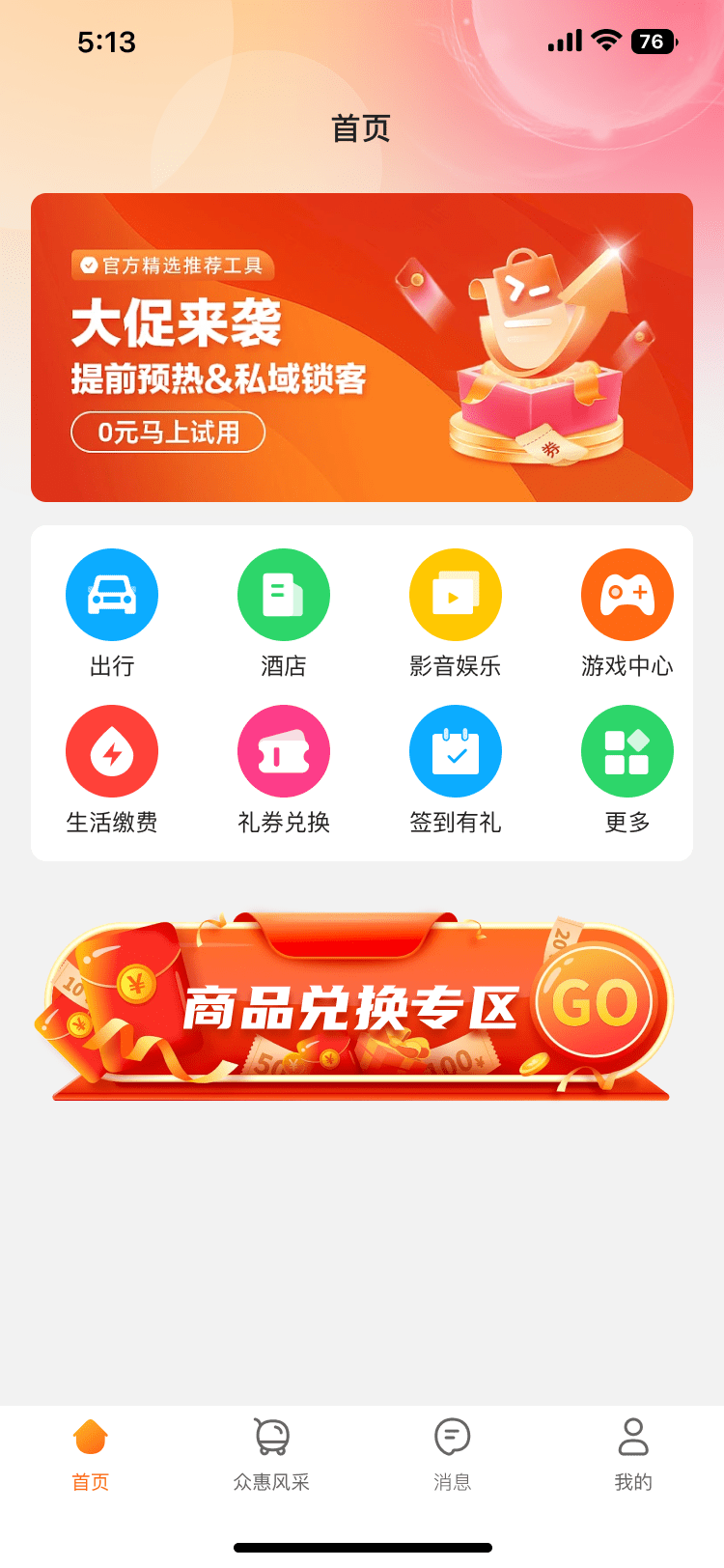
Task: Tap the 0元马上试用 button
Action: pyautogui.click(x=168, y=432)
